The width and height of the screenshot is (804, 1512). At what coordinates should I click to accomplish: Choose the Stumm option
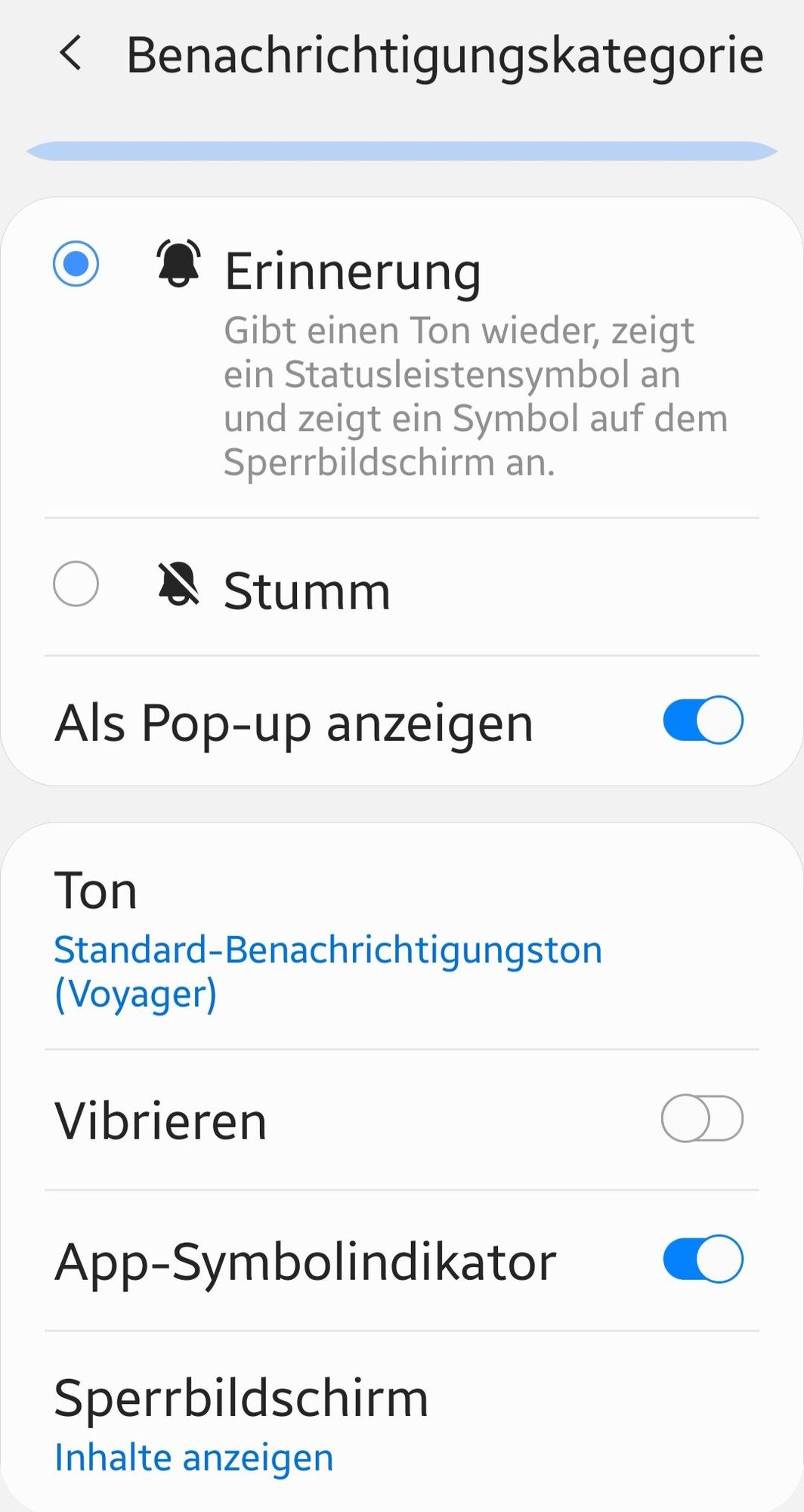point(76,584)
